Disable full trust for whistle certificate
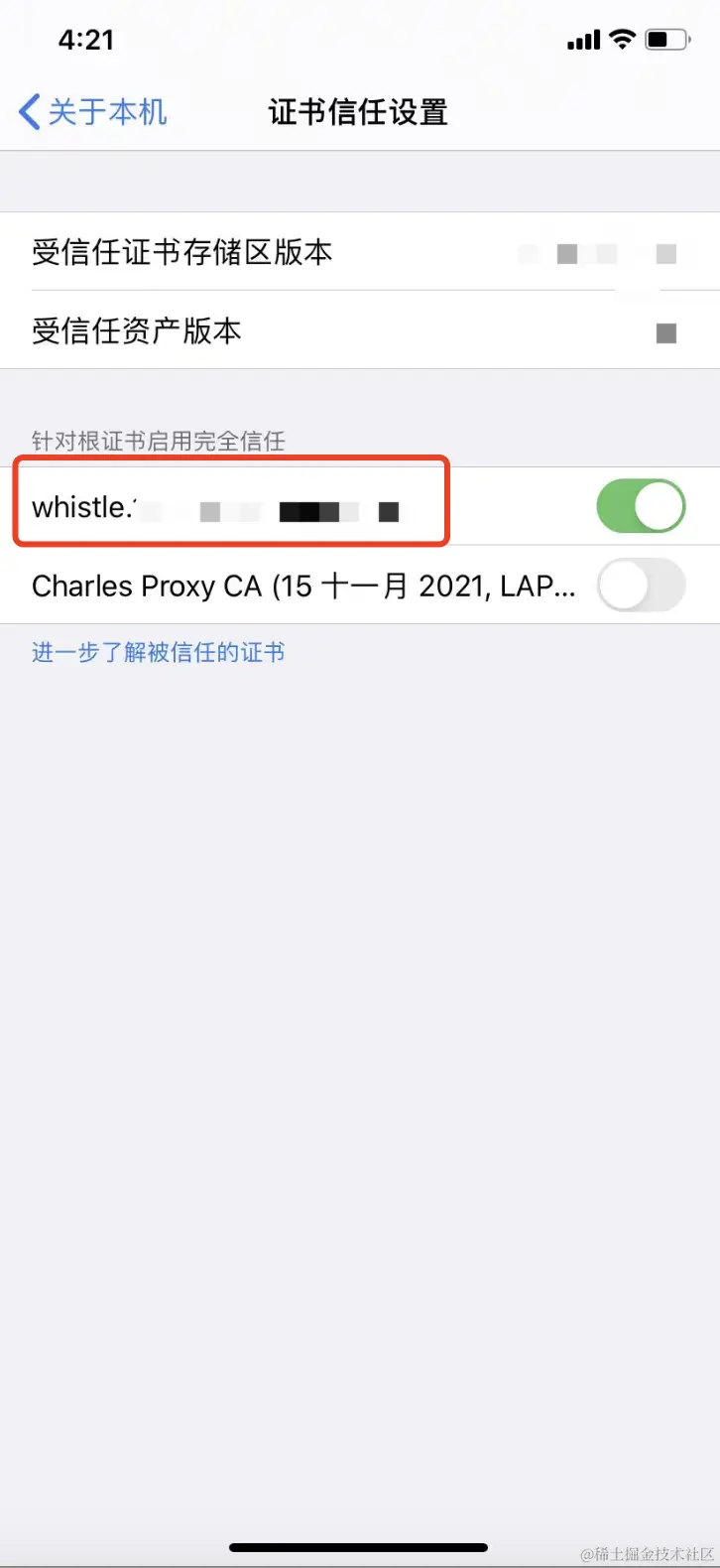This screenshot has width=720, height=1568. click(x=641, y=506)
